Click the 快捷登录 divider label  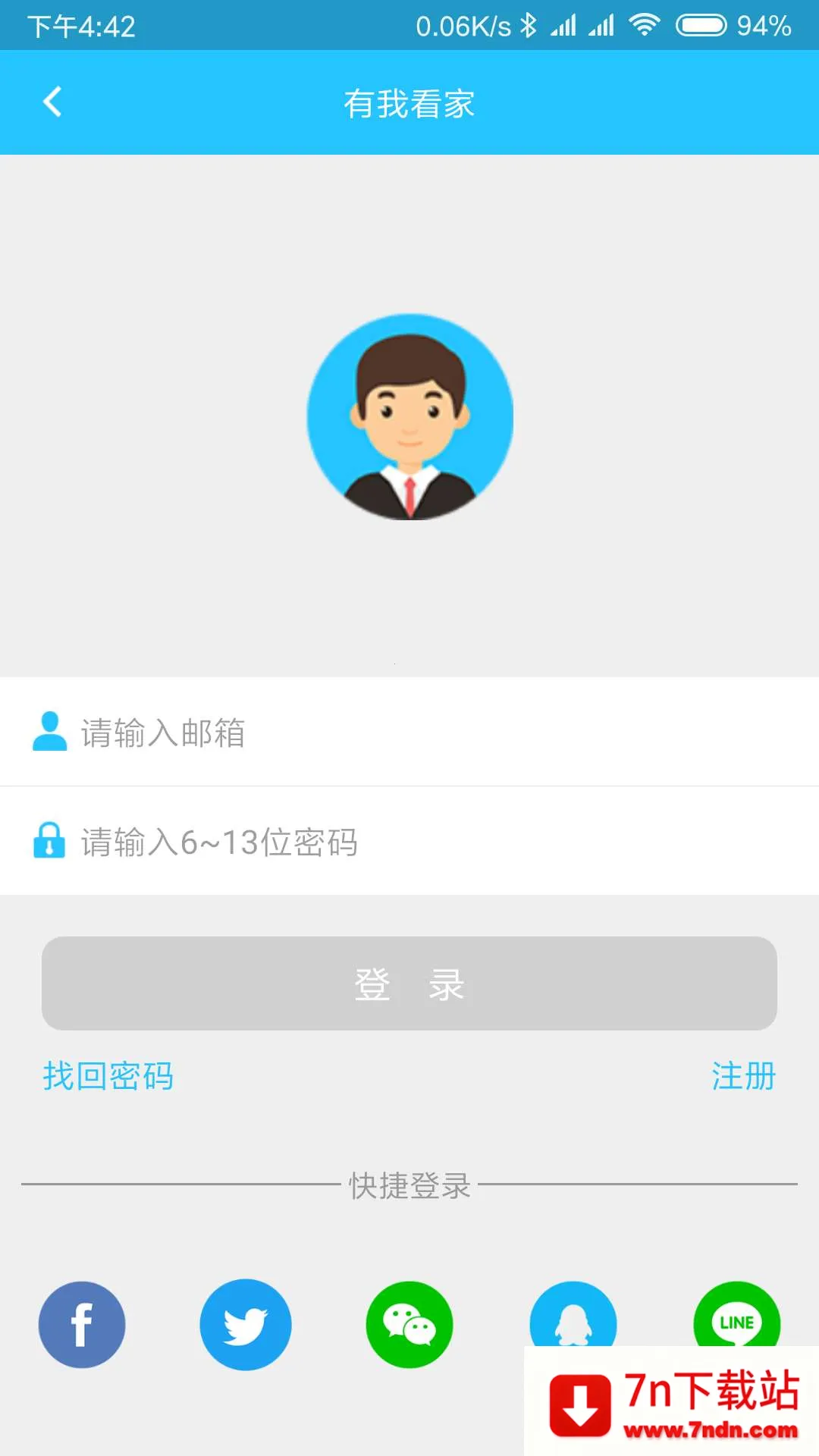pyautogui.click(x=409, y=1188)
